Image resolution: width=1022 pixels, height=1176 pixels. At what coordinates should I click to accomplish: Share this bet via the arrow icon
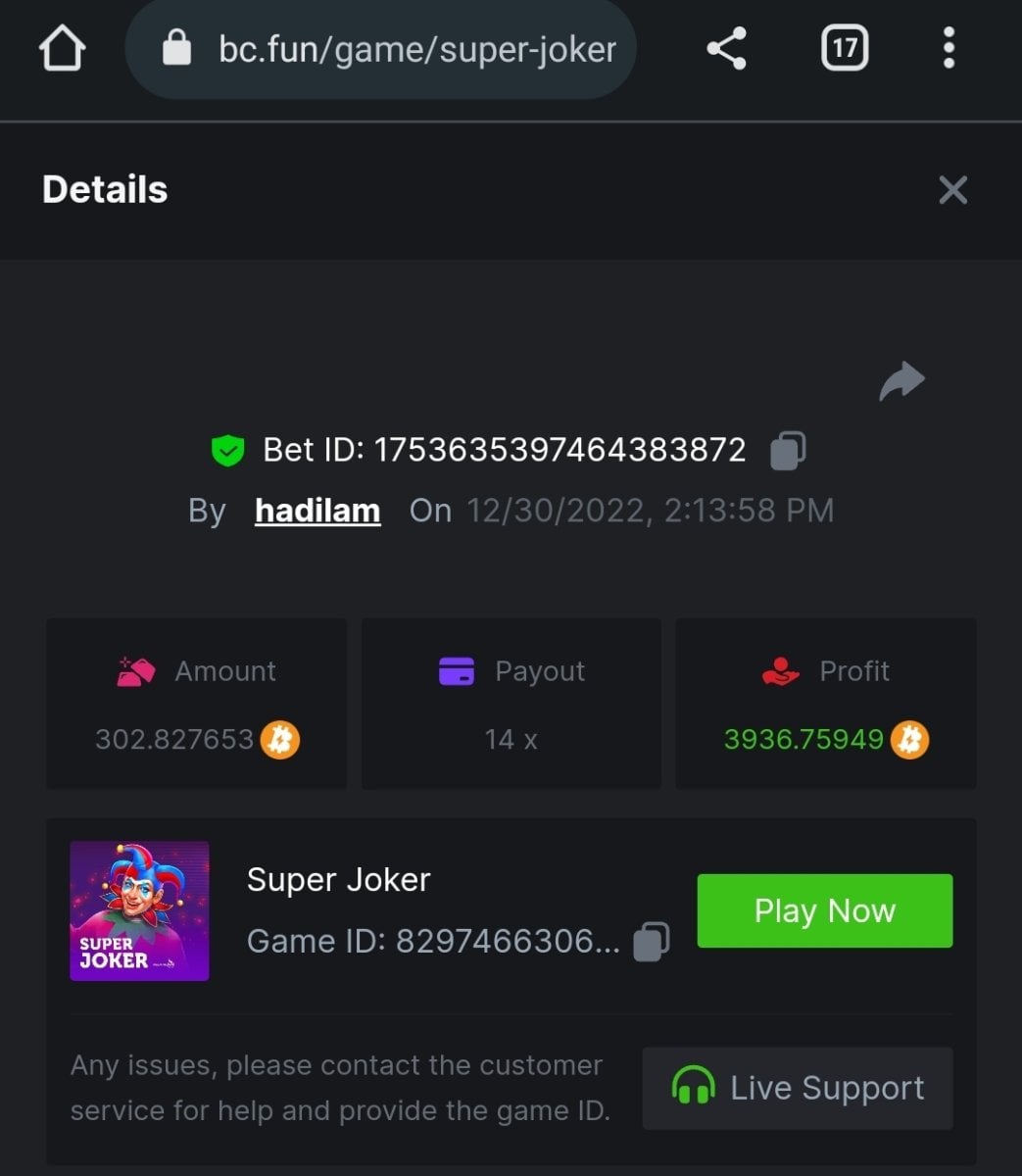(901, 381)
